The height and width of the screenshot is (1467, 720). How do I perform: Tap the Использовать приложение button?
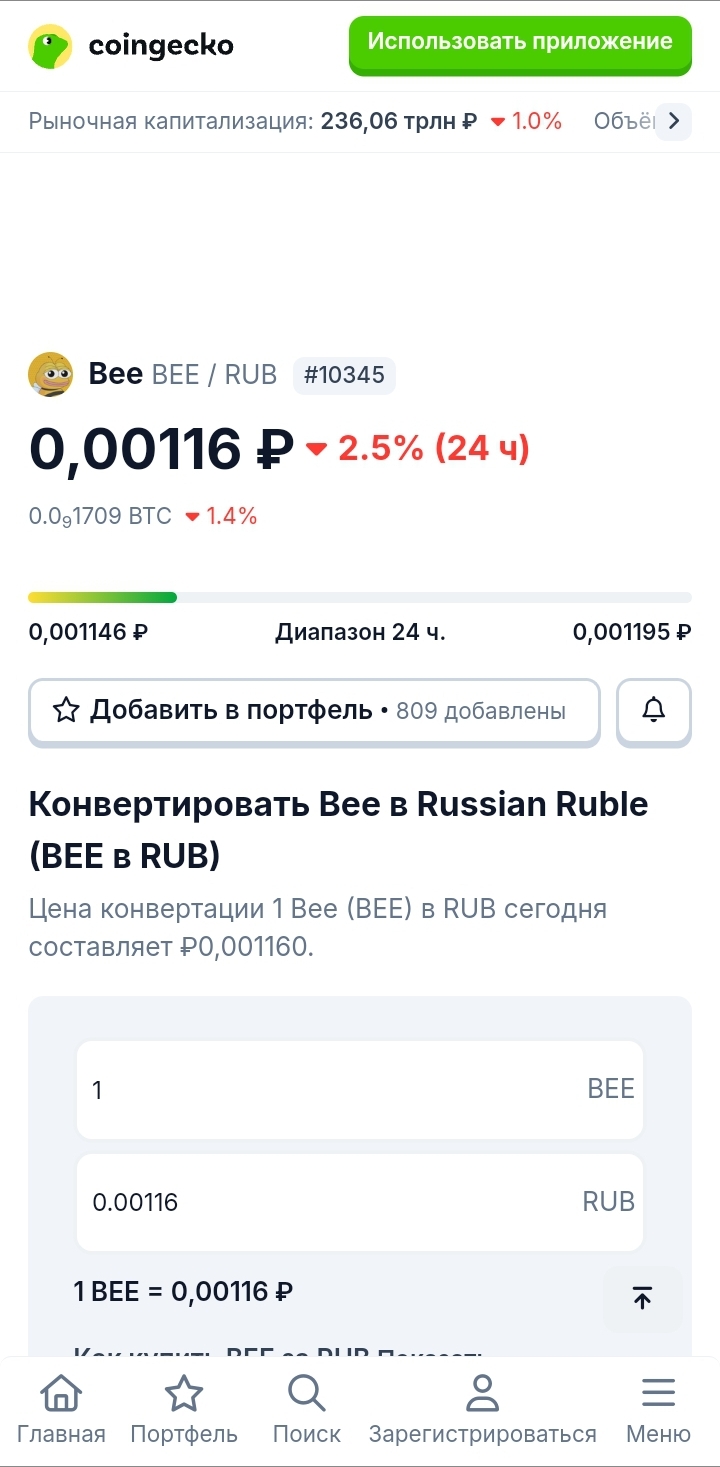[x=520, y=44]
